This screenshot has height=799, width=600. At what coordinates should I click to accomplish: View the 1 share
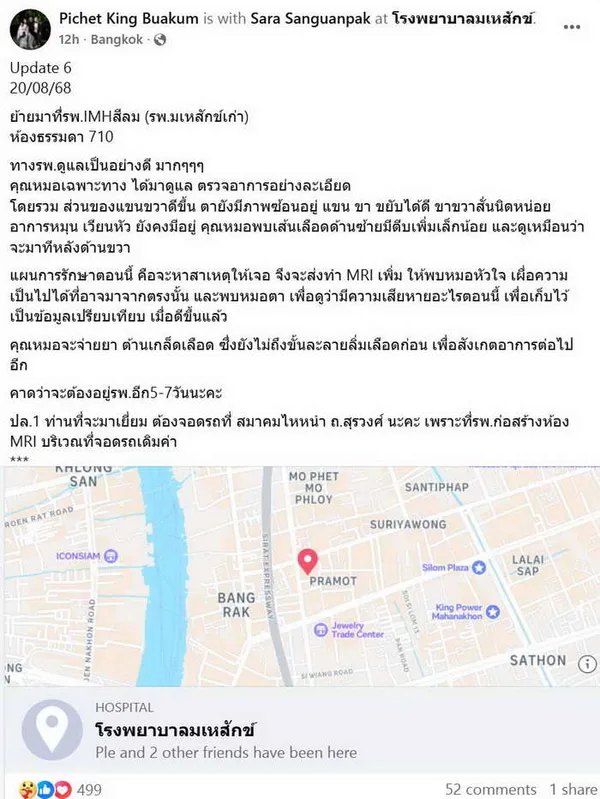click(572, 789)
